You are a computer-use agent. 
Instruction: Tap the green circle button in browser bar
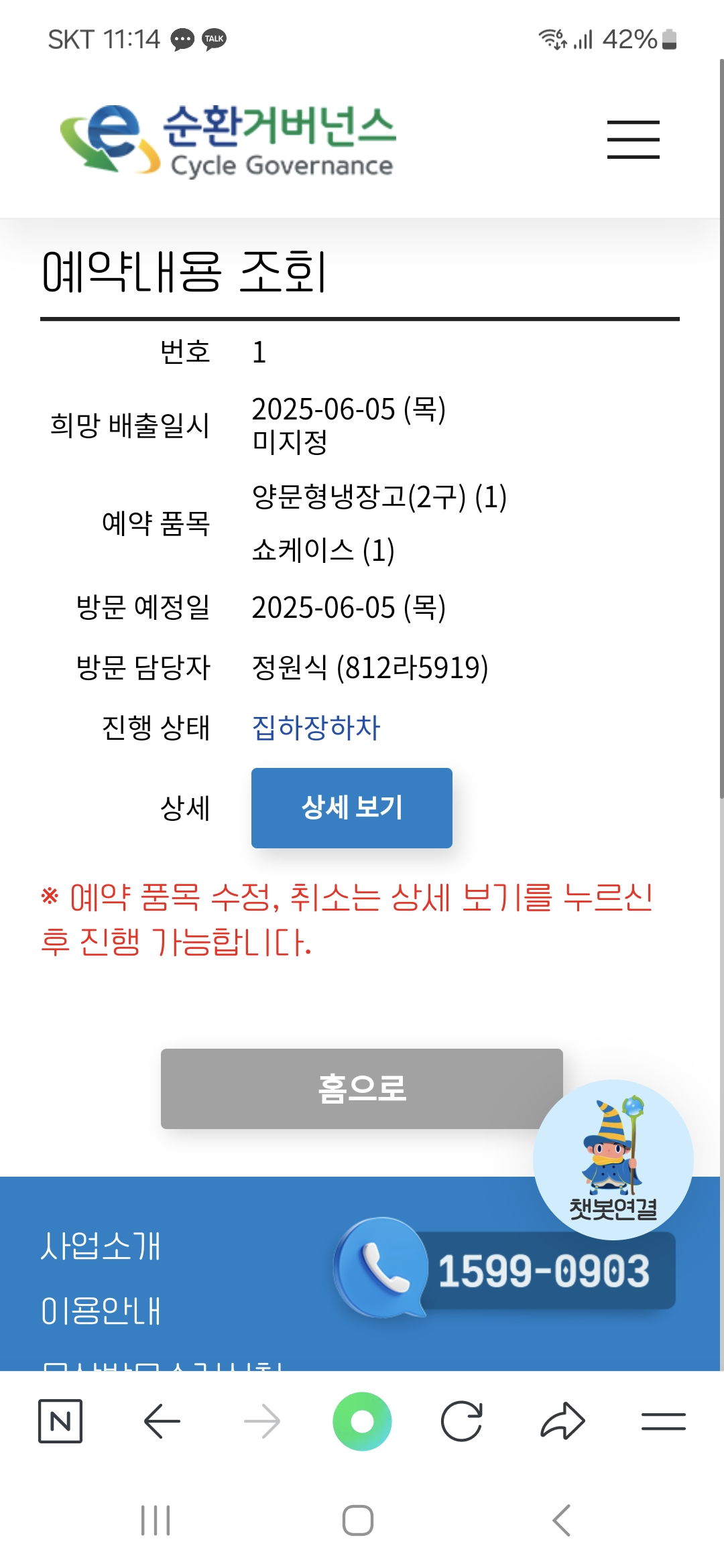coord(362,1421)
